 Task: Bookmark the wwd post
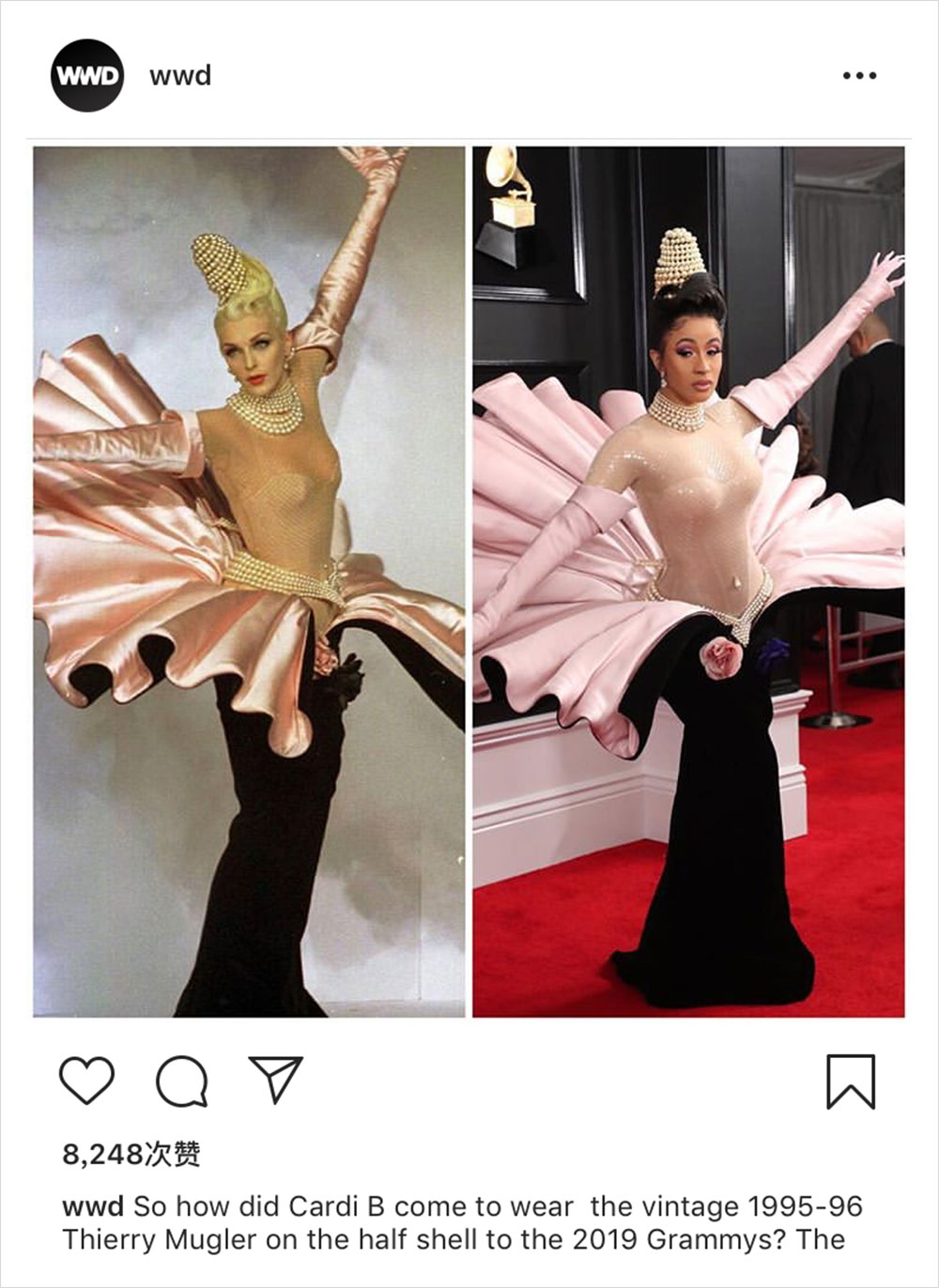pyautogui.click(x=851, y=1081)
